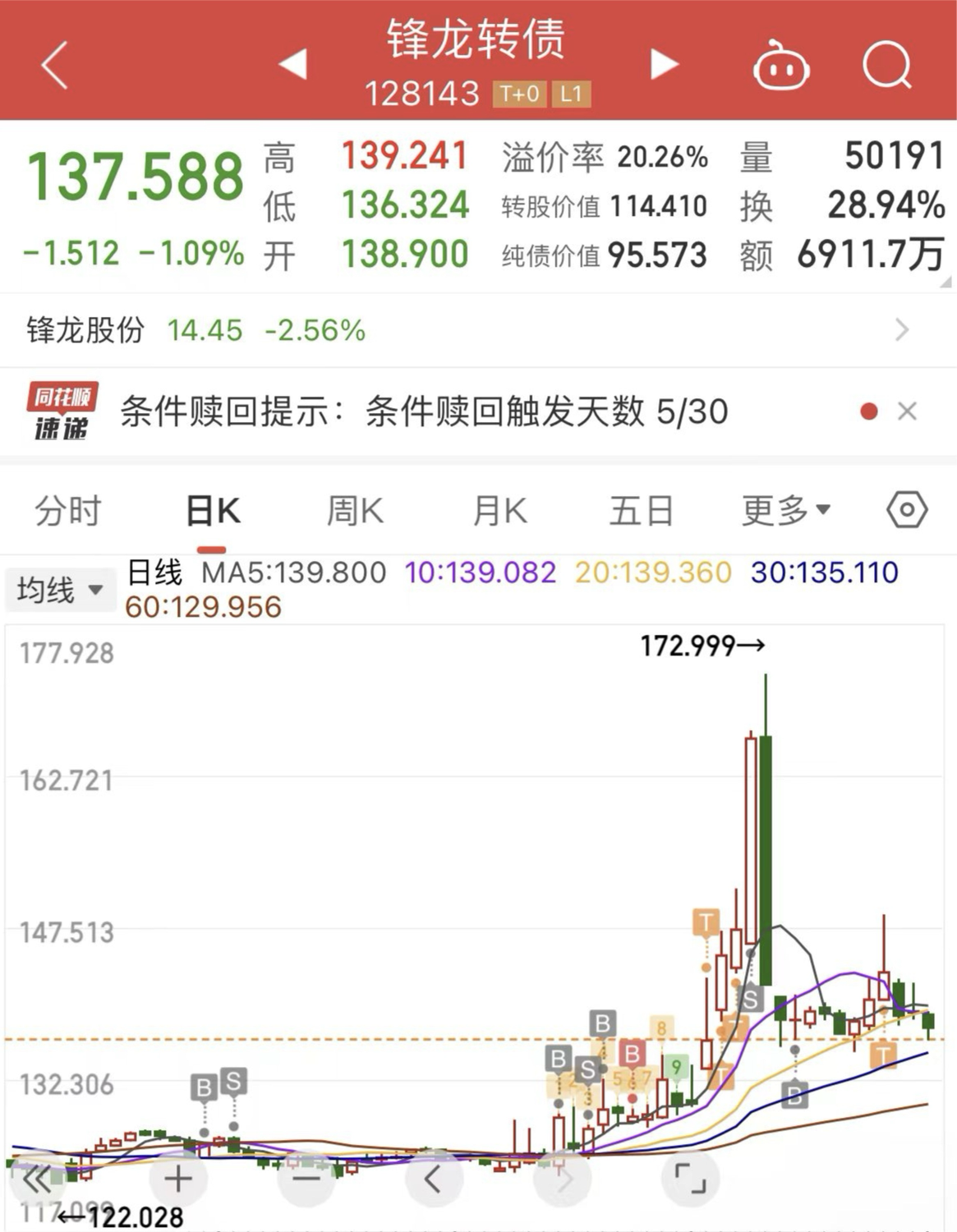957x1232 pixels.
Task: Expand the 更多 chart period dropdown
Action: point(786,511)
